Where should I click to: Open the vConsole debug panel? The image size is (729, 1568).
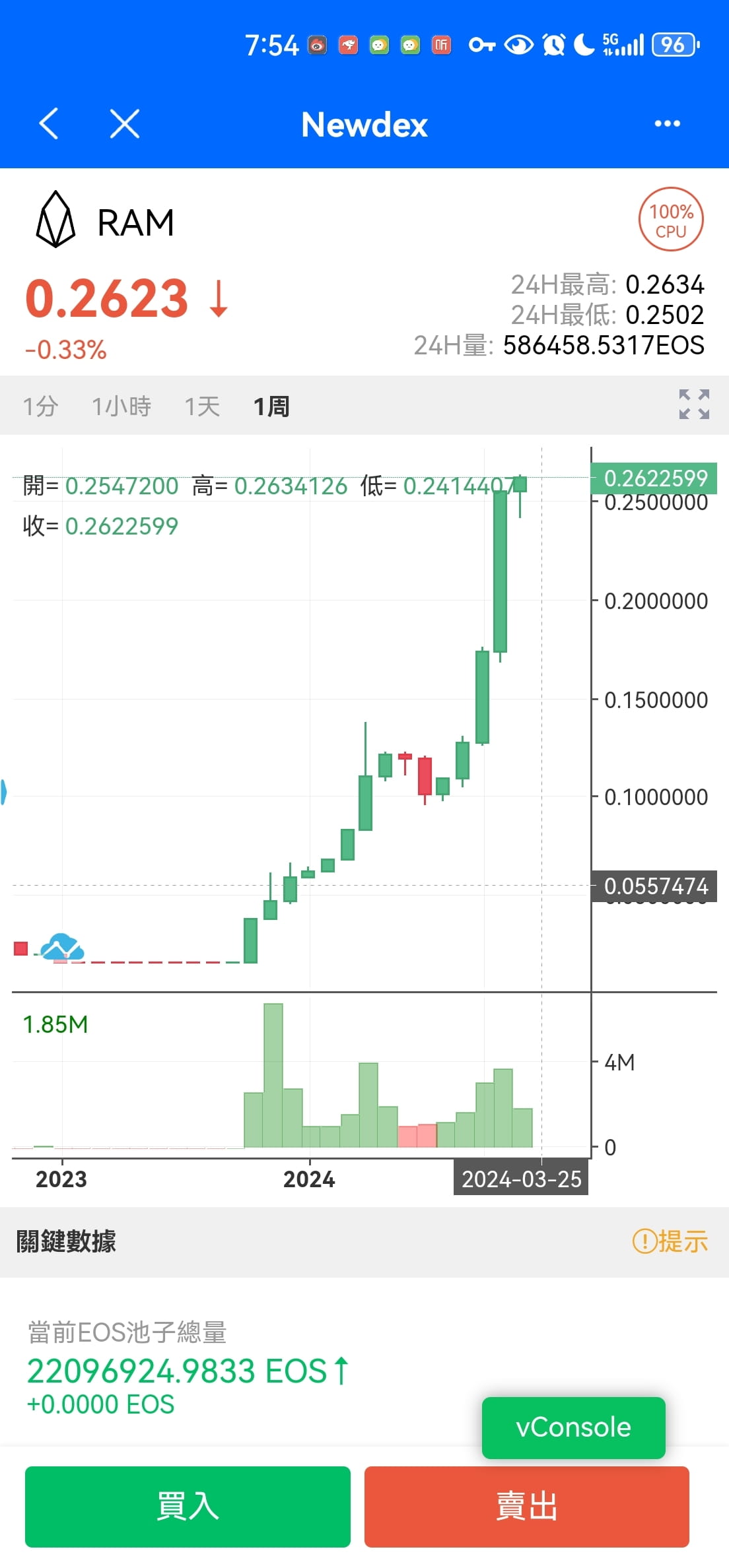(x=573, y=1427)
